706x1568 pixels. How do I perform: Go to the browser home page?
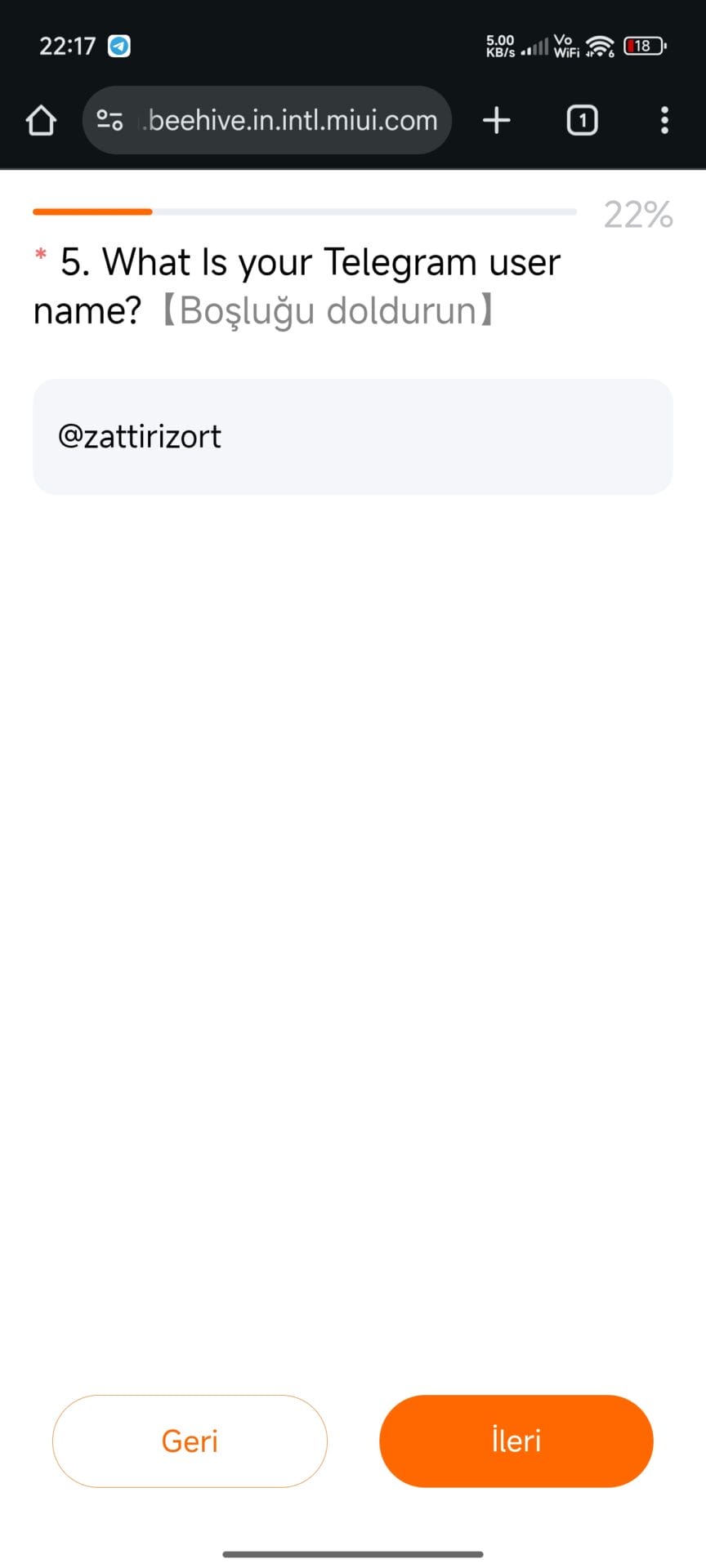pos(41,120)
